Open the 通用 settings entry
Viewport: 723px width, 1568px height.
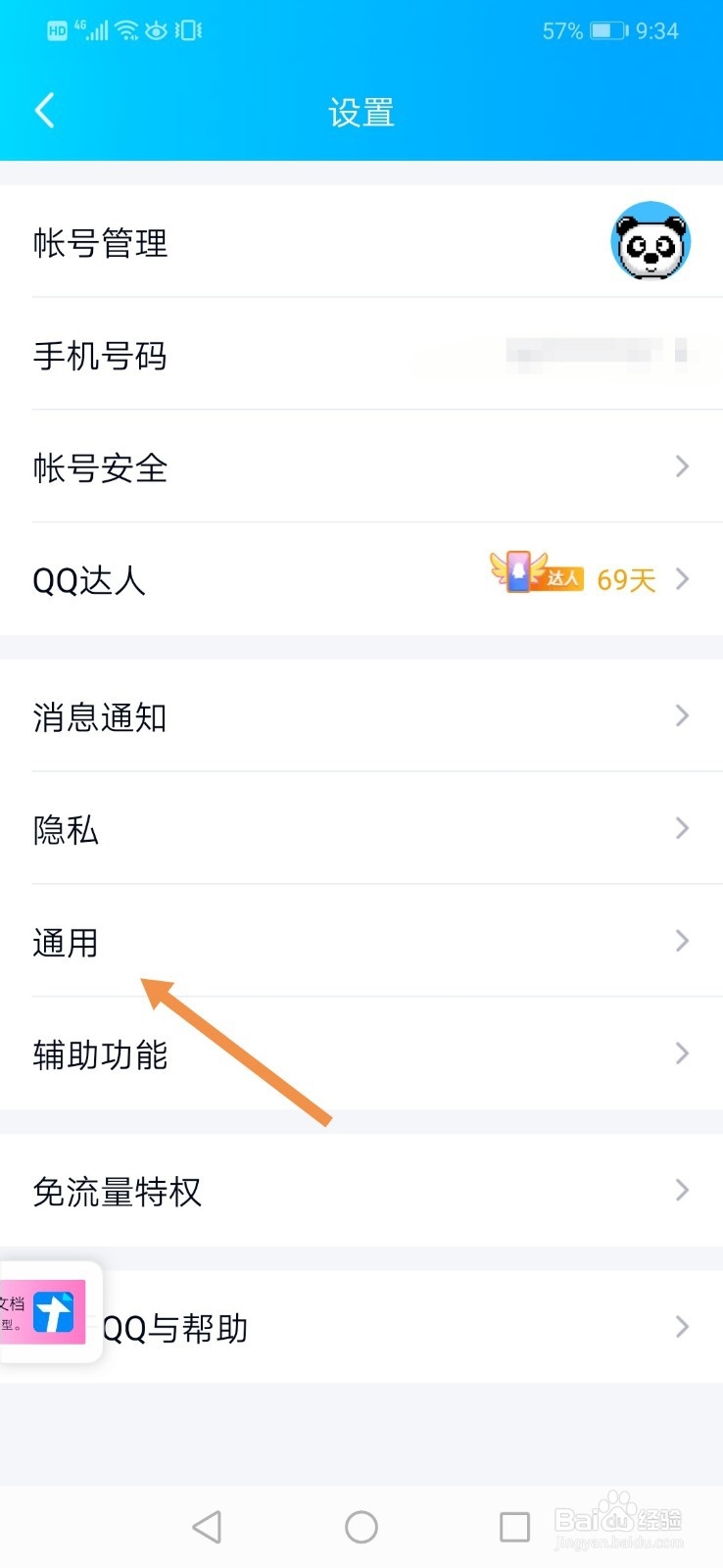[361, 941]
